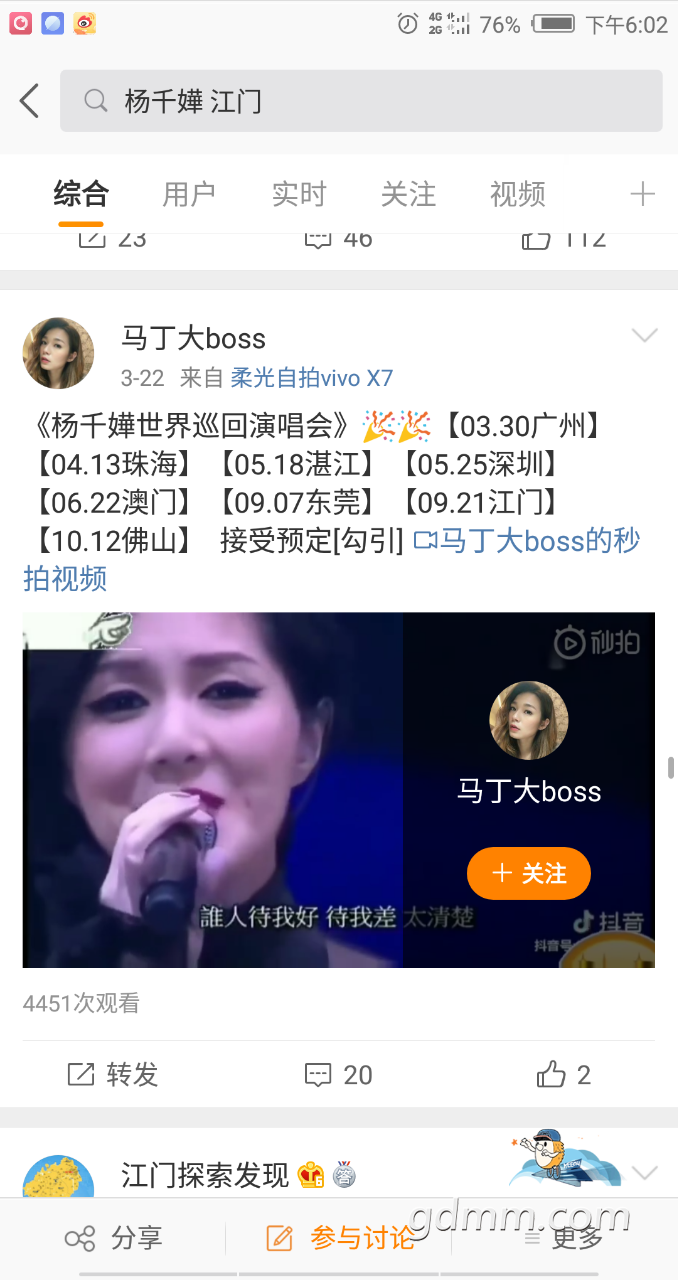Repost 马丁大boss post via 转发
The width and height of the screenshot is (678, 1280).
113,1075
